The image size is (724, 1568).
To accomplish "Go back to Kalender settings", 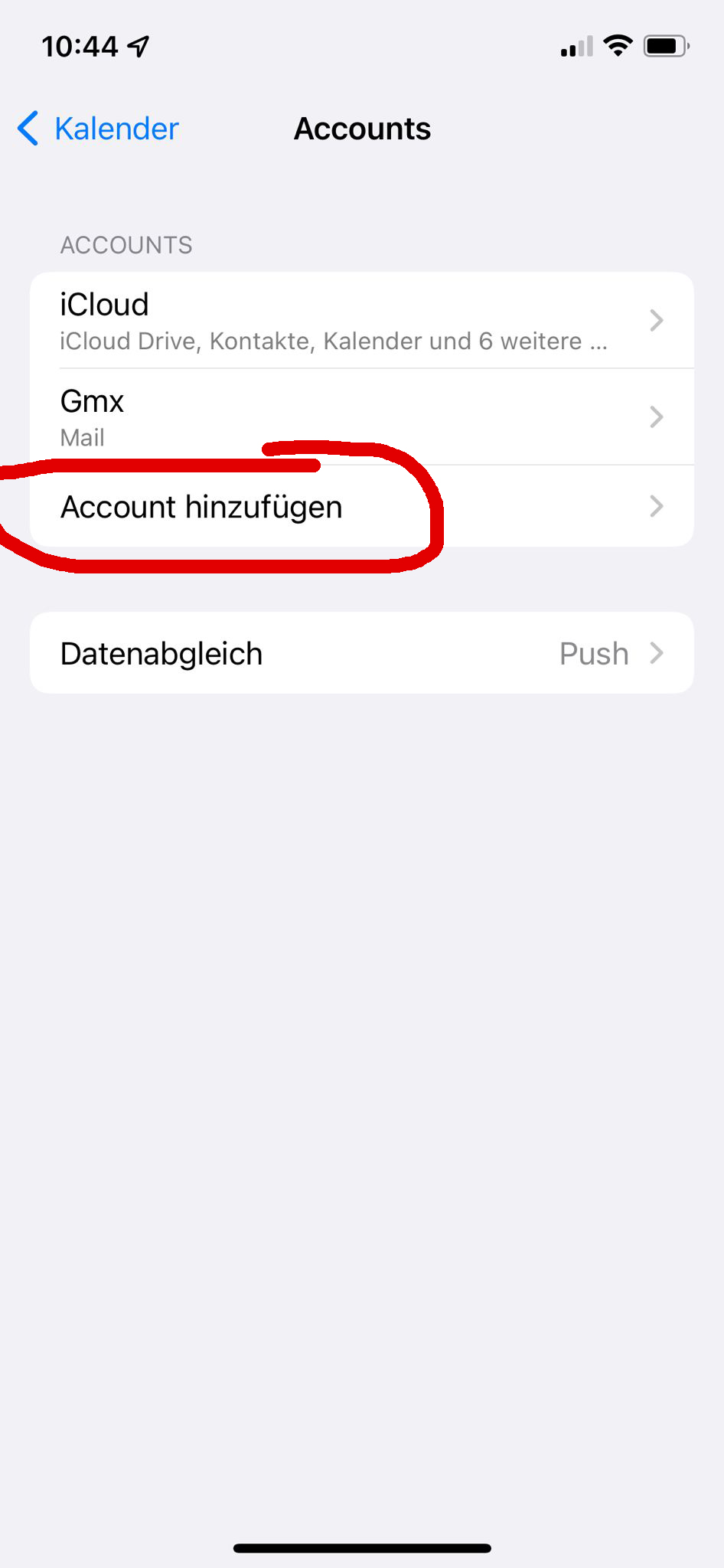I will 98,129.
